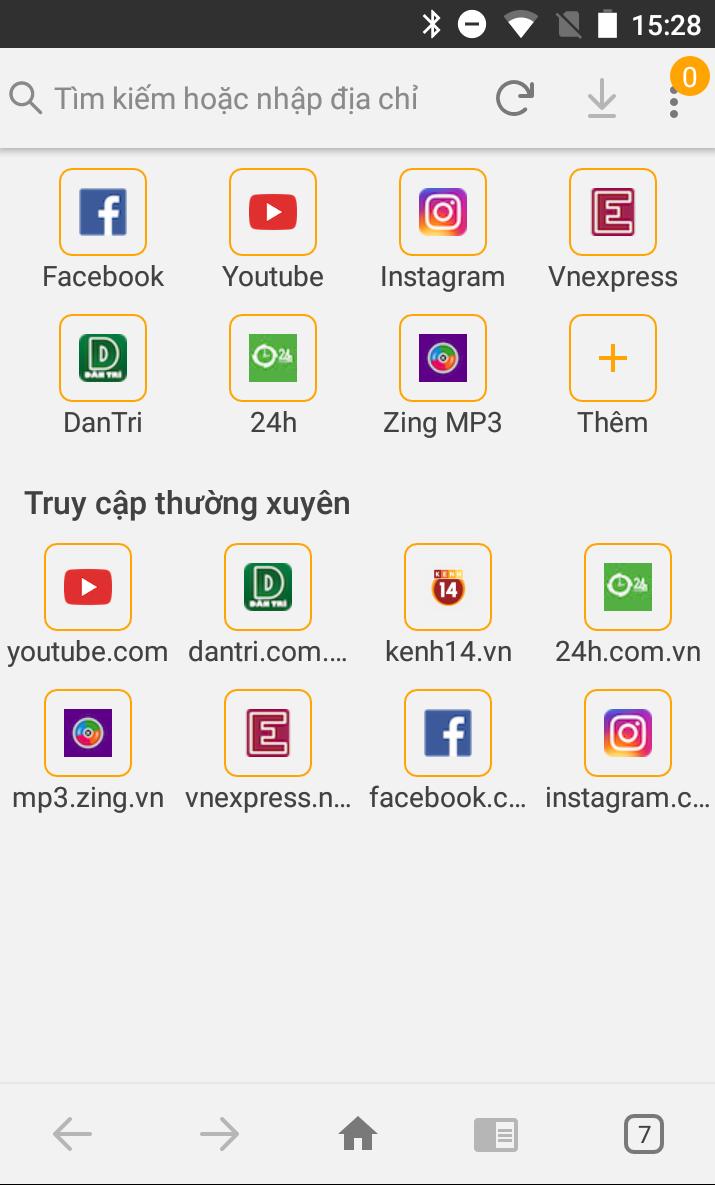Open frequently visited mp3.zing.vn
Screen dimensions: 715x1185
[x=88, y=733]
